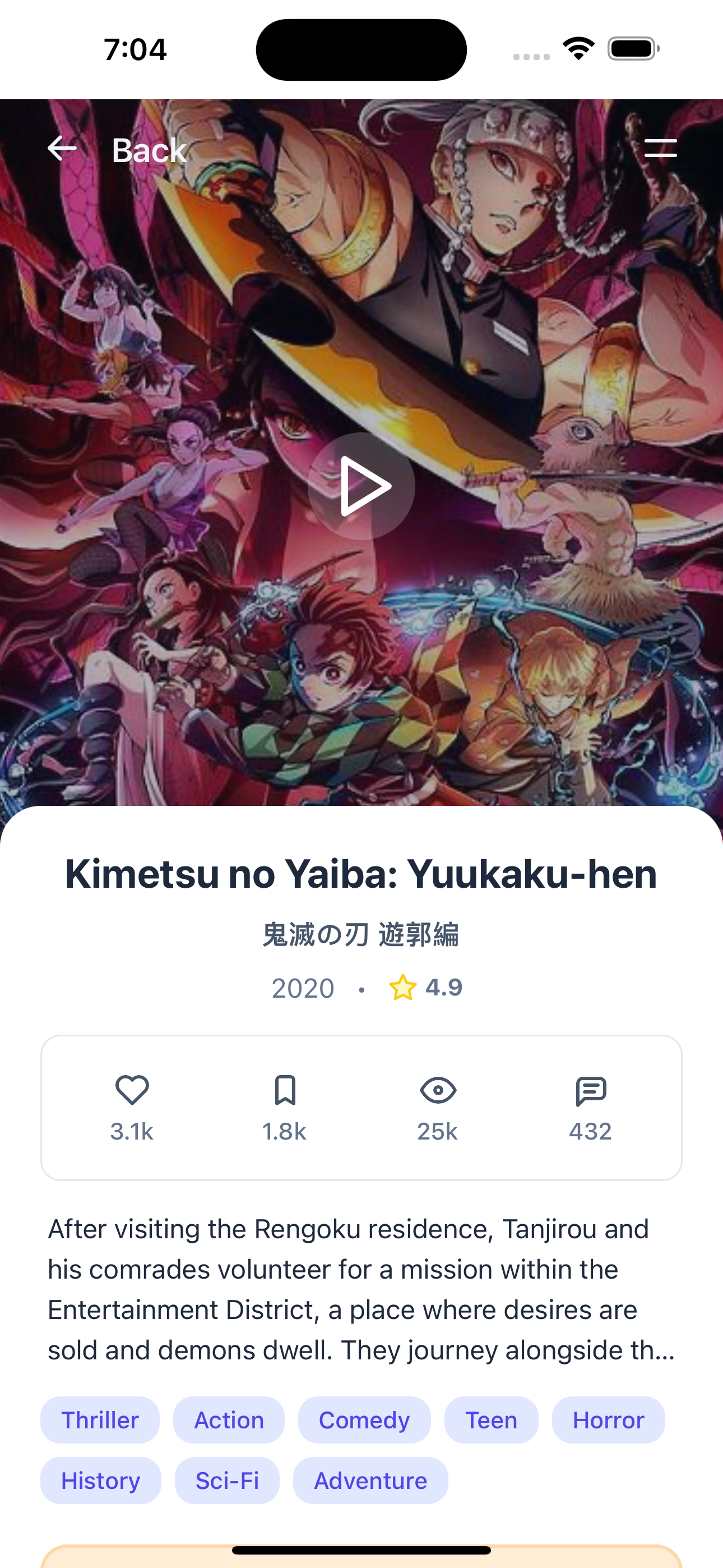Open the Adventure genre chip

[370, 1481]
